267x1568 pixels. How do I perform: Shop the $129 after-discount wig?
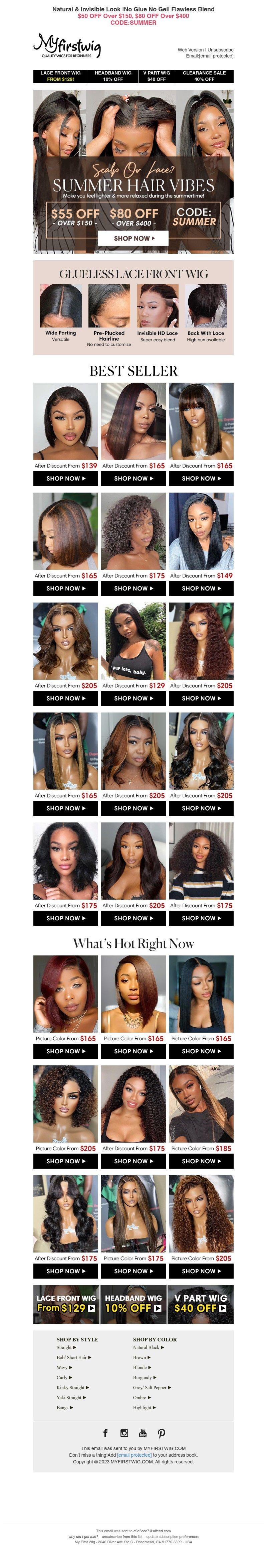pyautogui.click(x=133, y=698)
